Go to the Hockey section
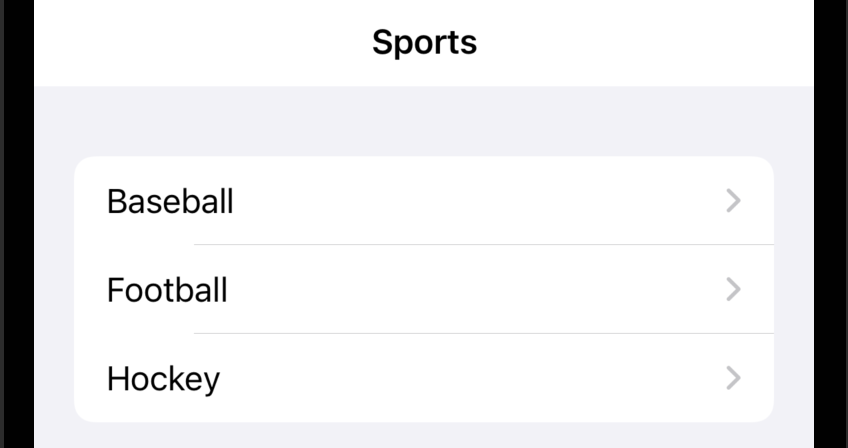848x448 pixels. (x=423, y=378)
